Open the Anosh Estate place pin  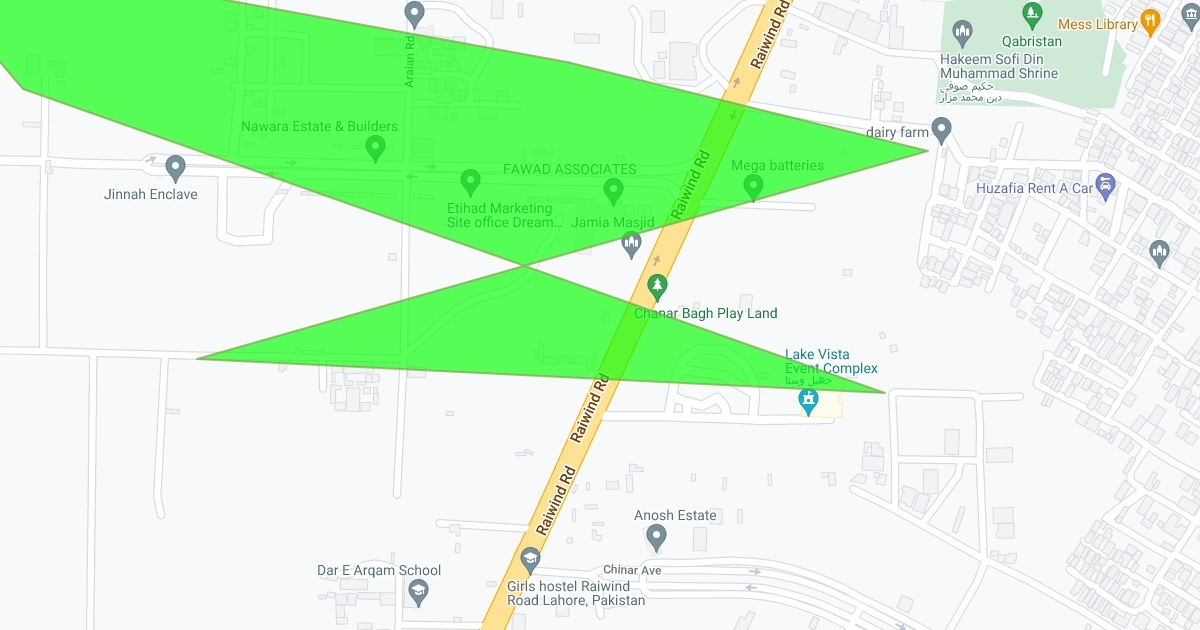(656, 538)
